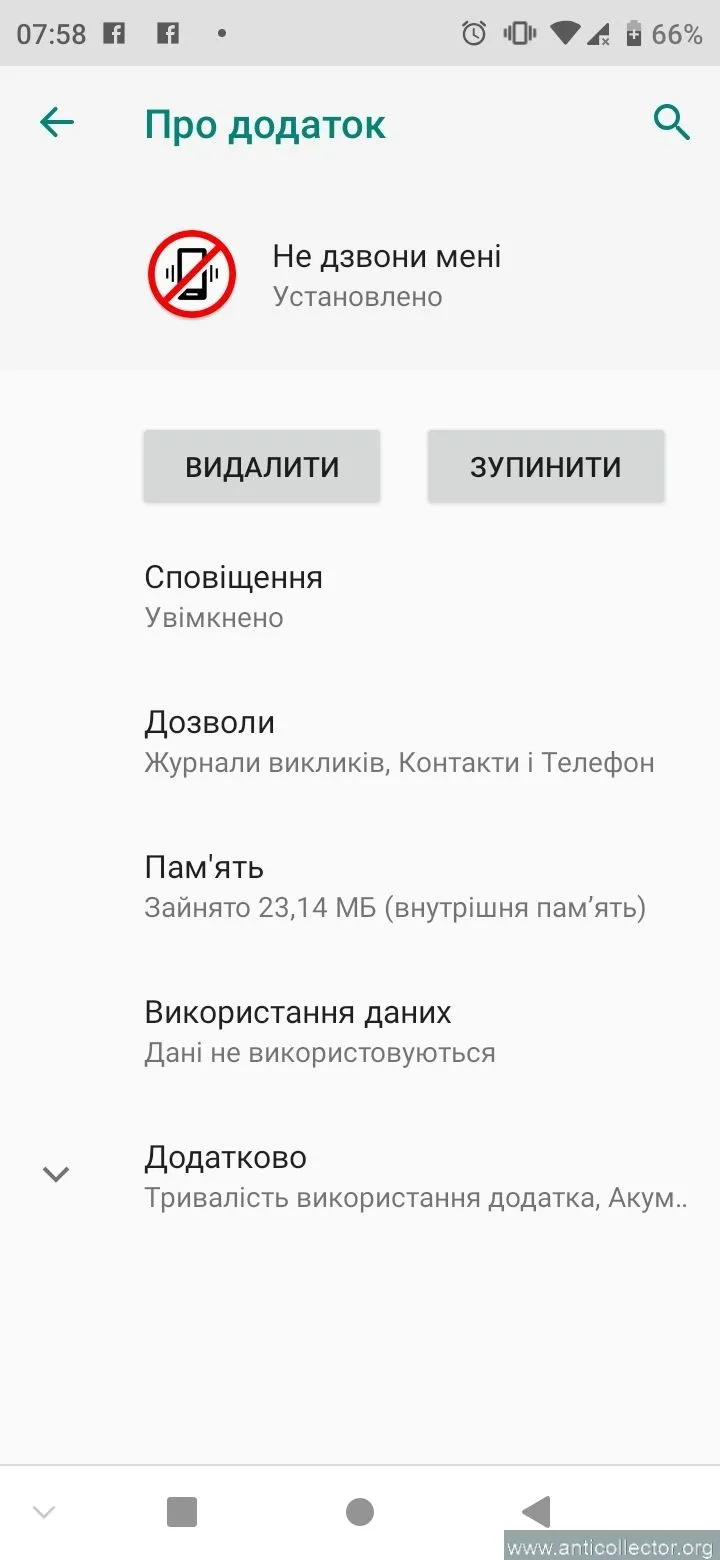Tap the system home button

[360, 1512]
